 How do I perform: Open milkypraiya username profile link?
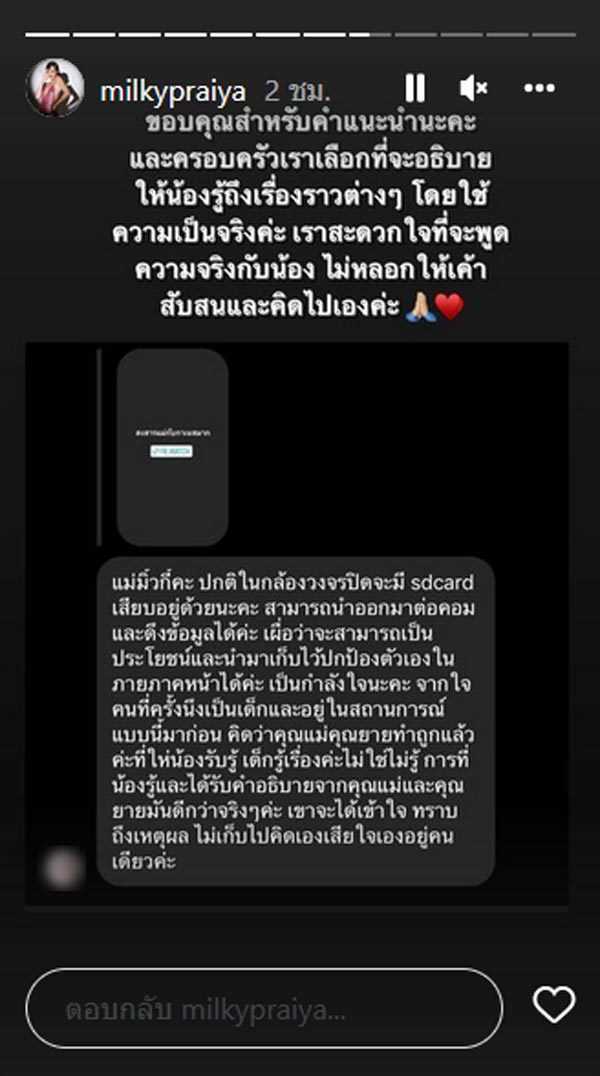pos(173,91)
